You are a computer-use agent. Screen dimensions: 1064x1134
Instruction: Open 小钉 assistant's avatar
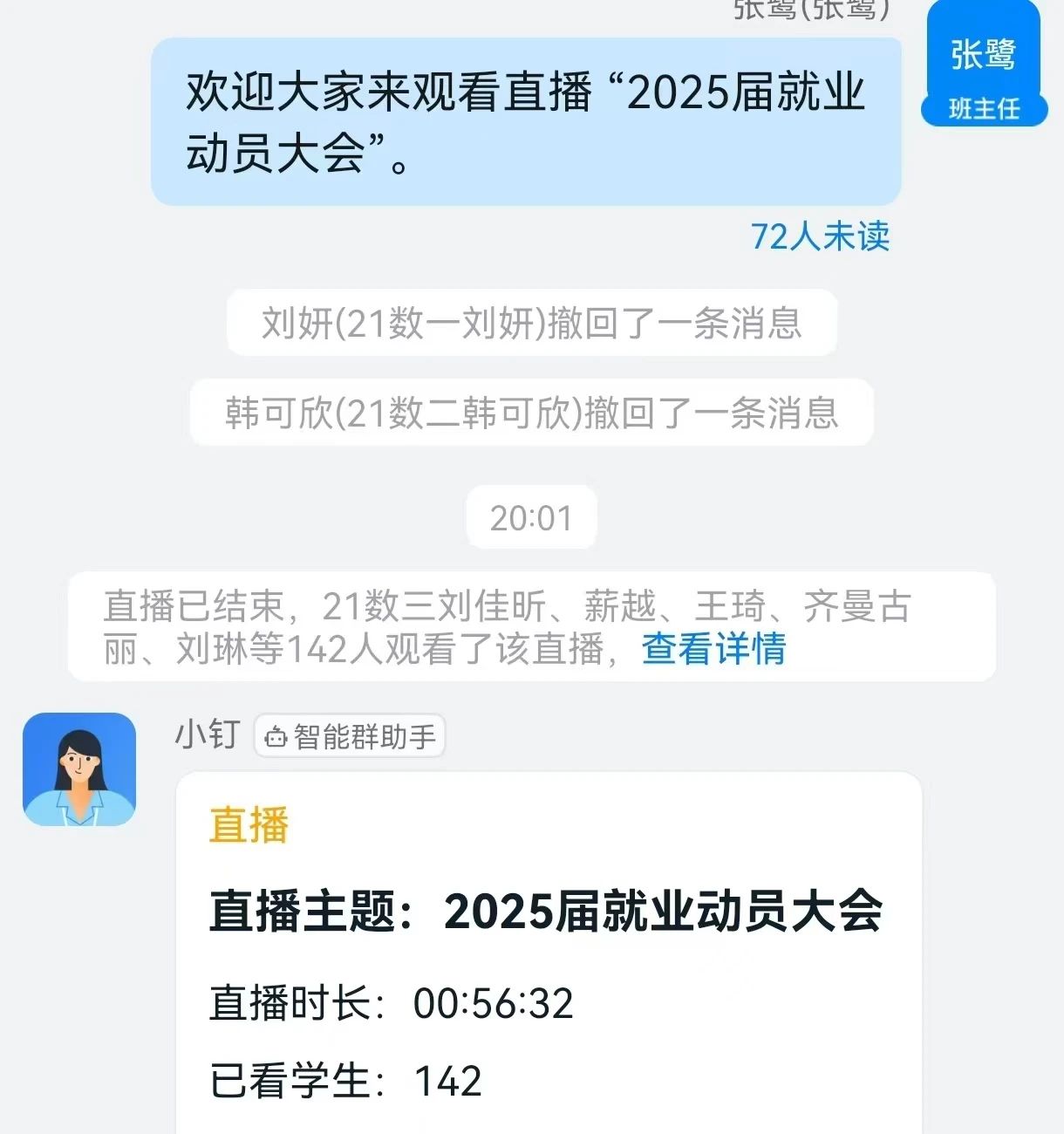[79, 769]
